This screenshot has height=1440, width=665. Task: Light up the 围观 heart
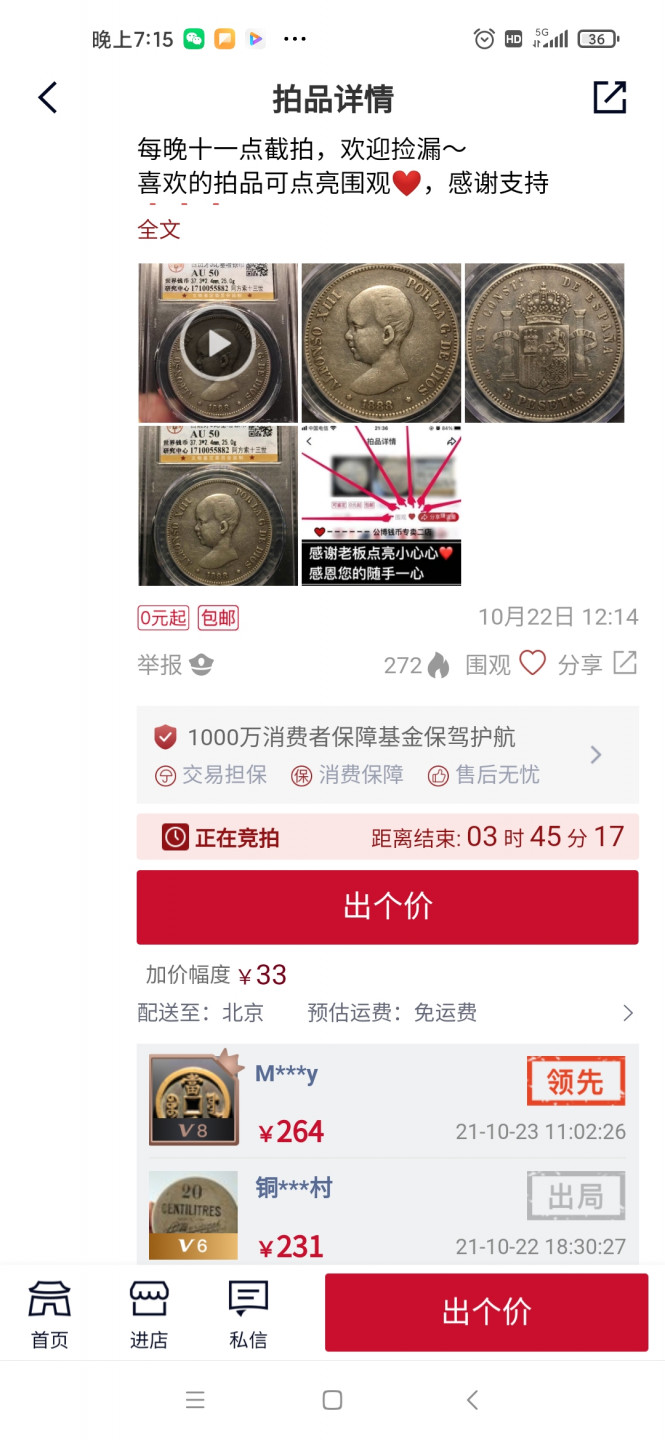point(531,663)
